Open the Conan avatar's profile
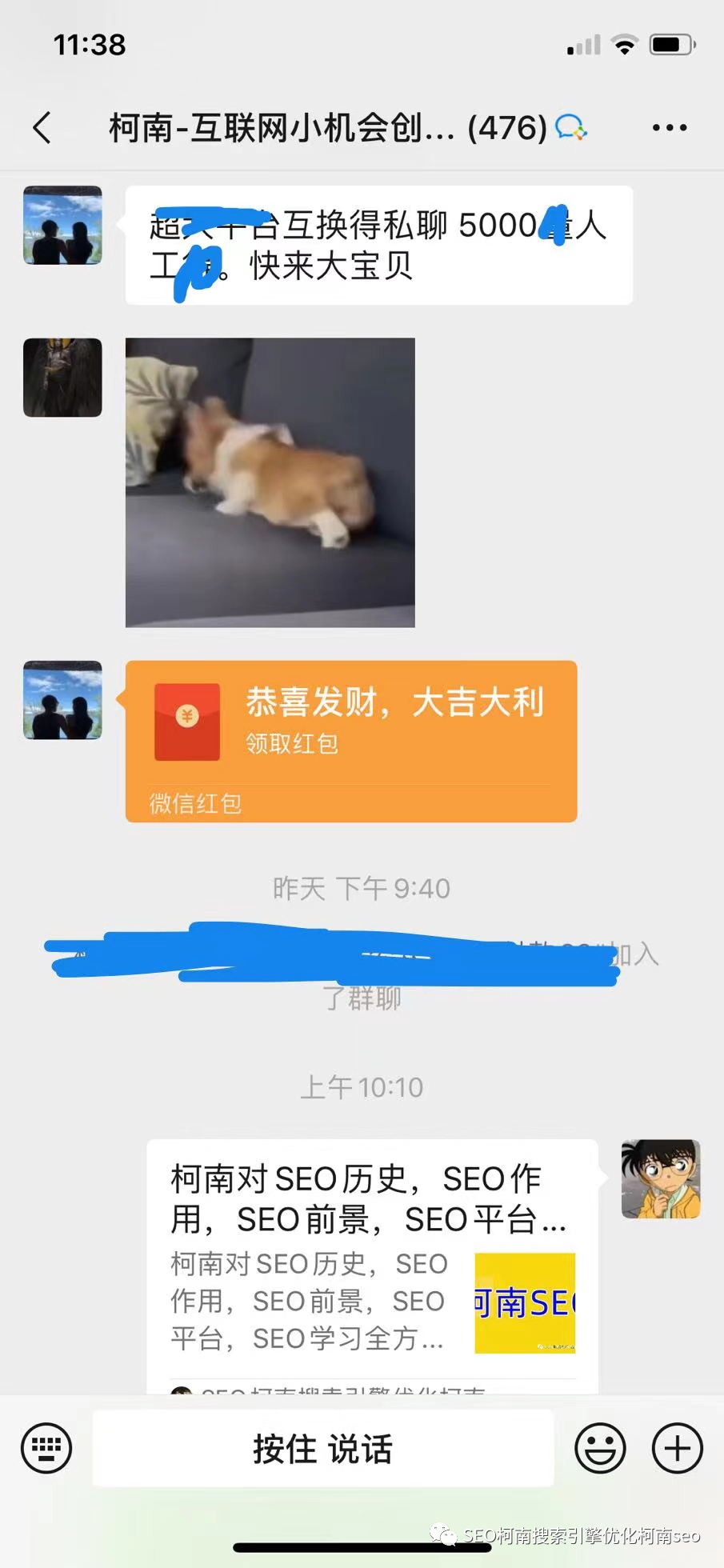 tap(661, 1179)
